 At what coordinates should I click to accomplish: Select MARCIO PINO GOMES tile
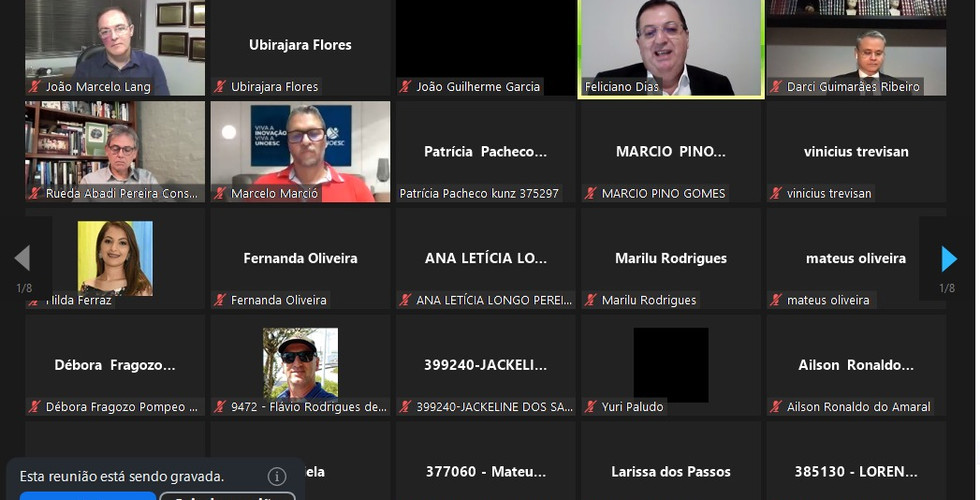pos(670,152)
